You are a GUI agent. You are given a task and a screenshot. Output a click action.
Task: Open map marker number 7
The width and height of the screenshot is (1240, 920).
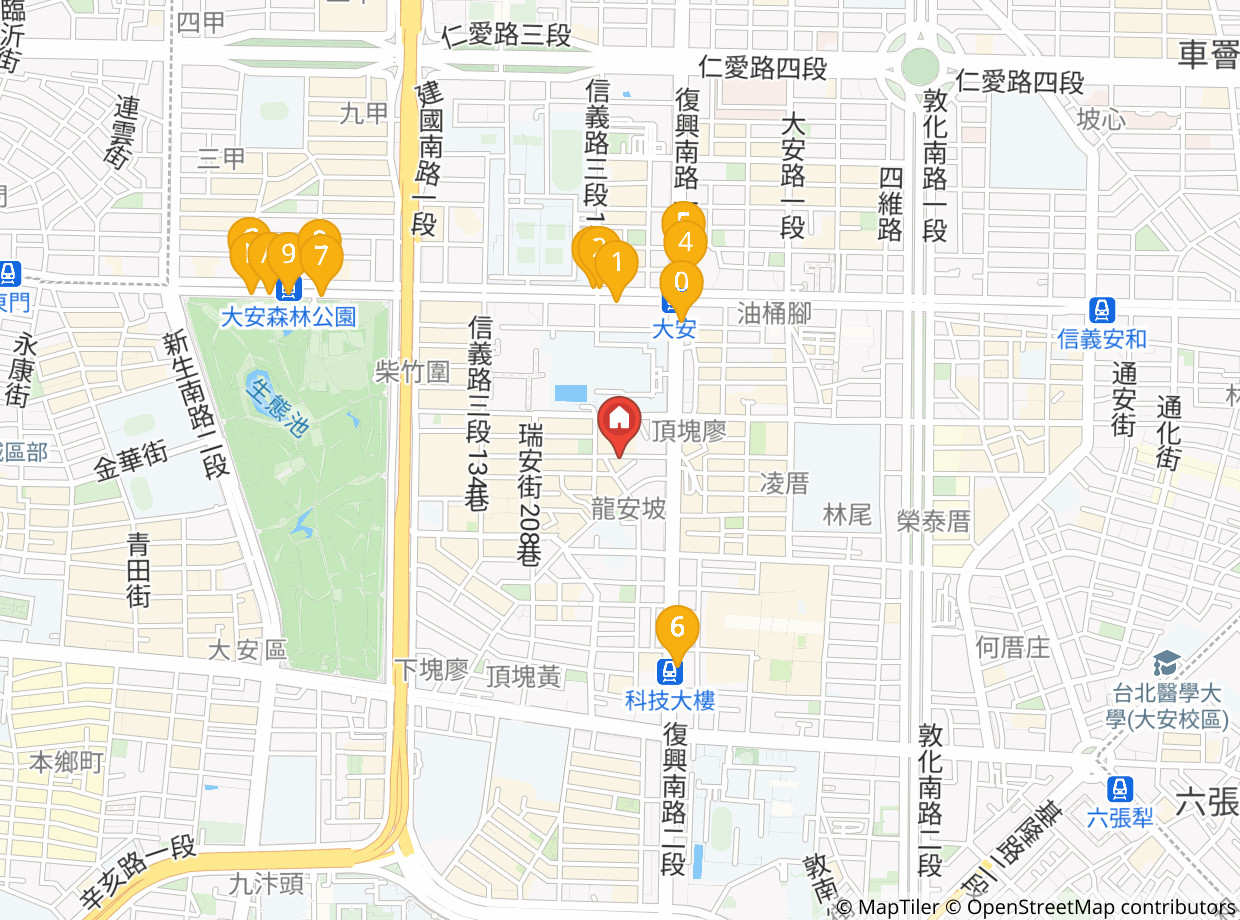(320, 262)
